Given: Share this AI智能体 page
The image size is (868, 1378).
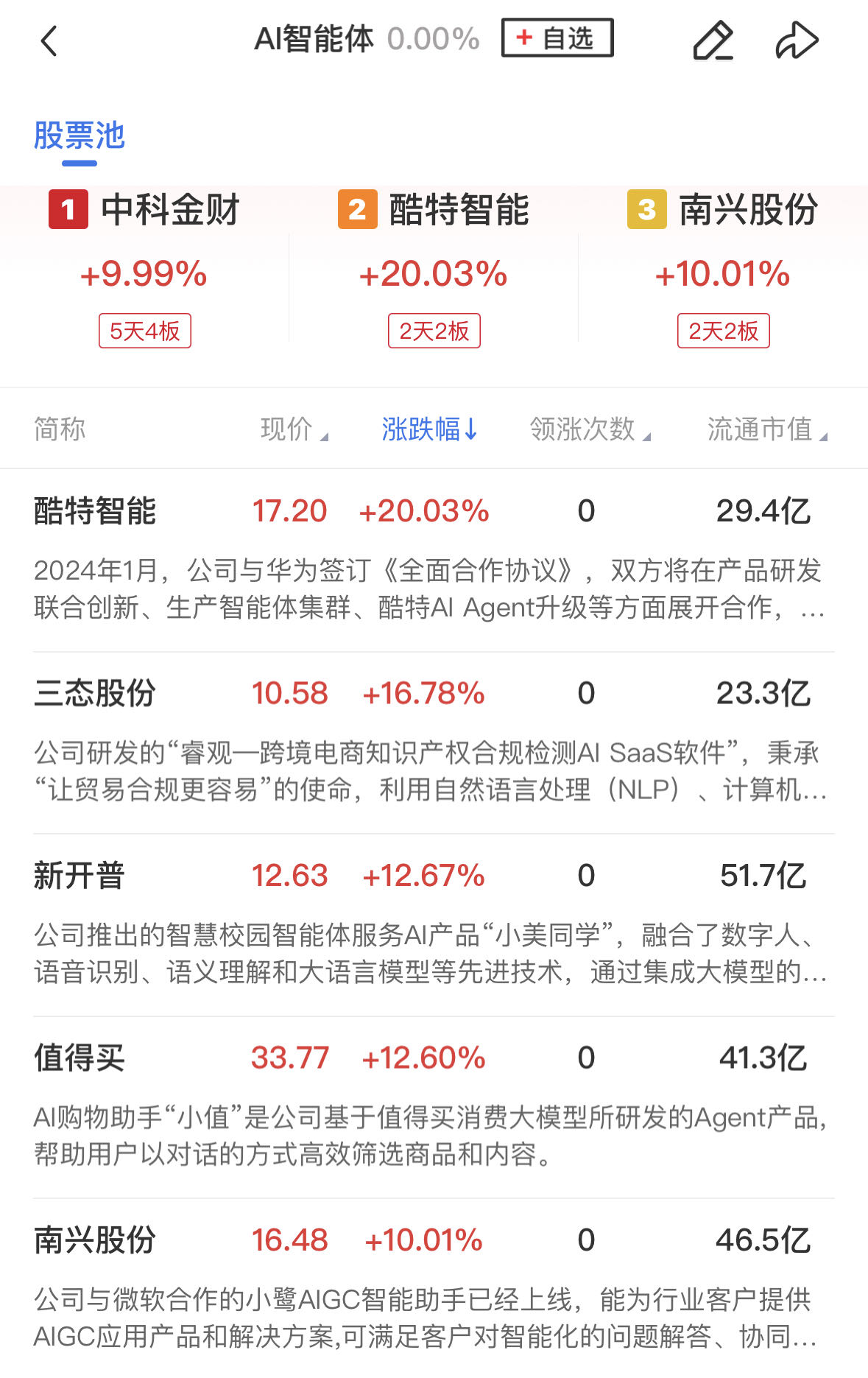Looking at the screenshot, I should (797, 41).
